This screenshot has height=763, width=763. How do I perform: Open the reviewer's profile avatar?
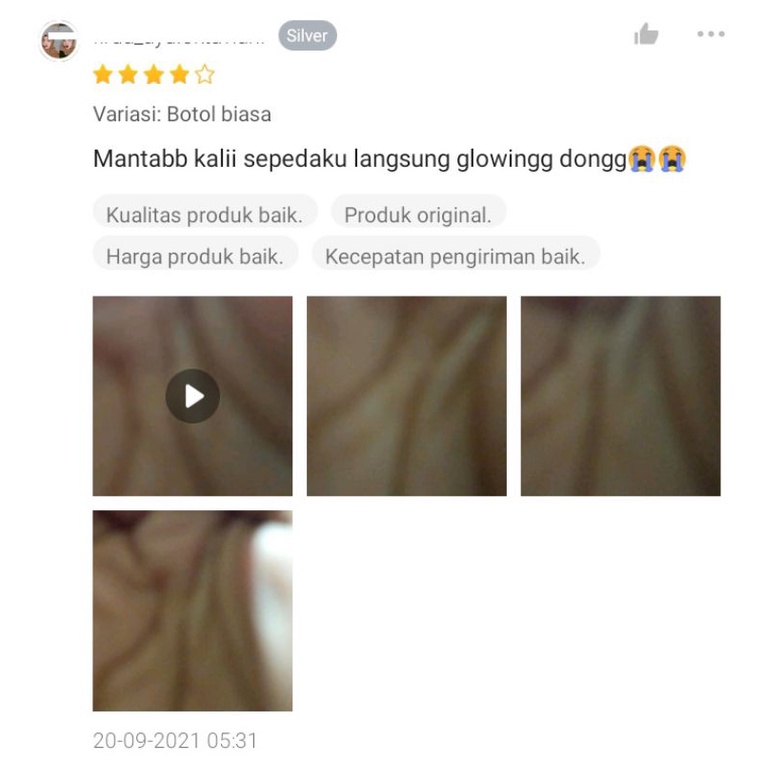tap(58, 41)
